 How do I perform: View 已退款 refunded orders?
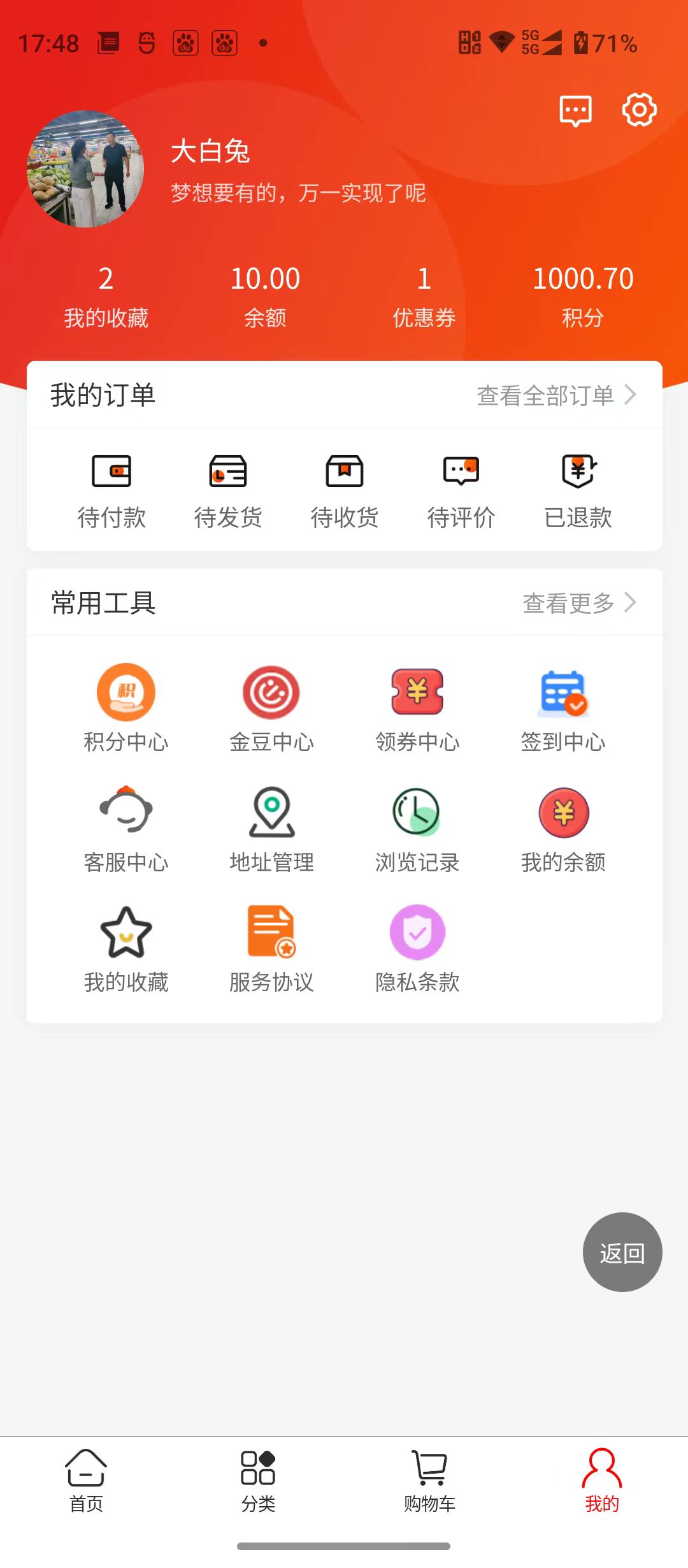(578, 490)
